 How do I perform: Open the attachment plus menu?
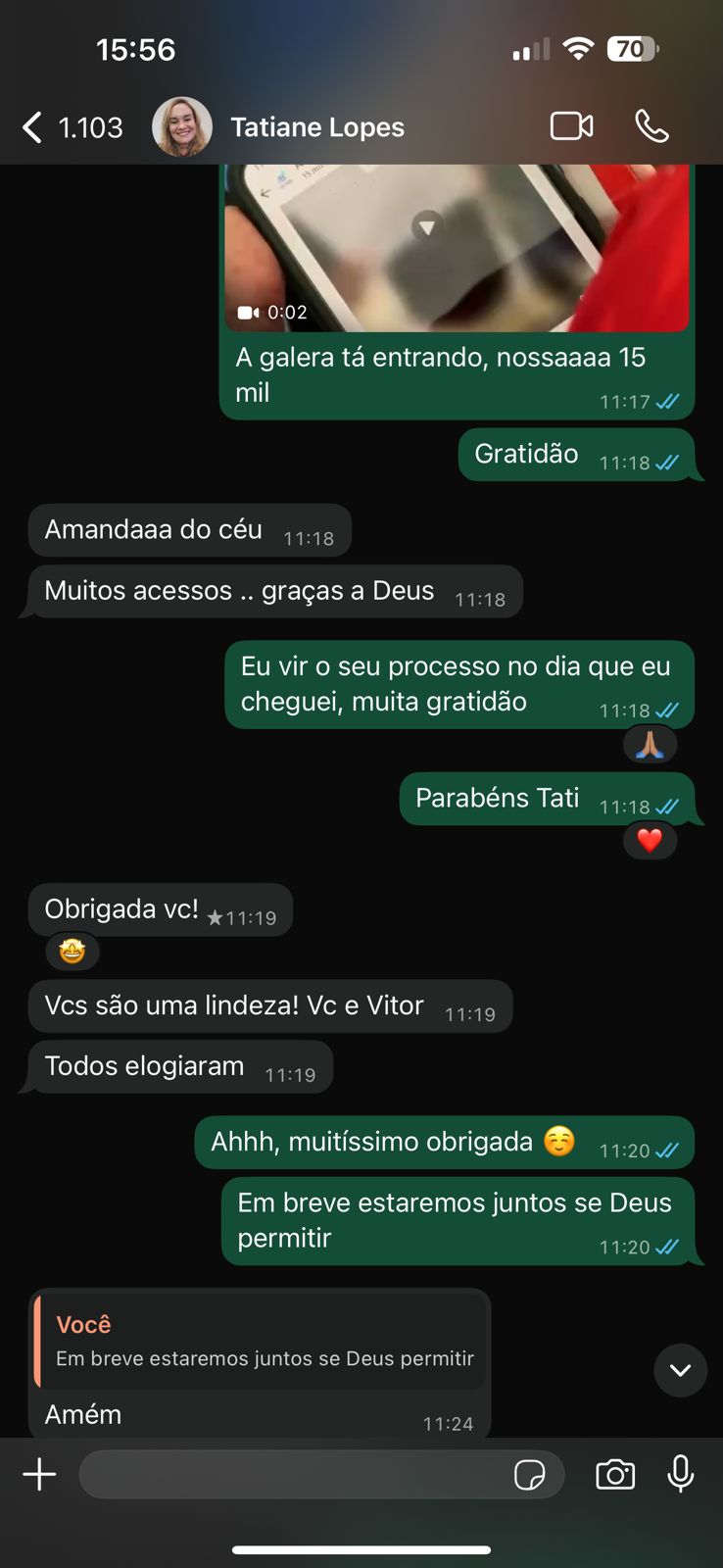tap(39, 1474)
